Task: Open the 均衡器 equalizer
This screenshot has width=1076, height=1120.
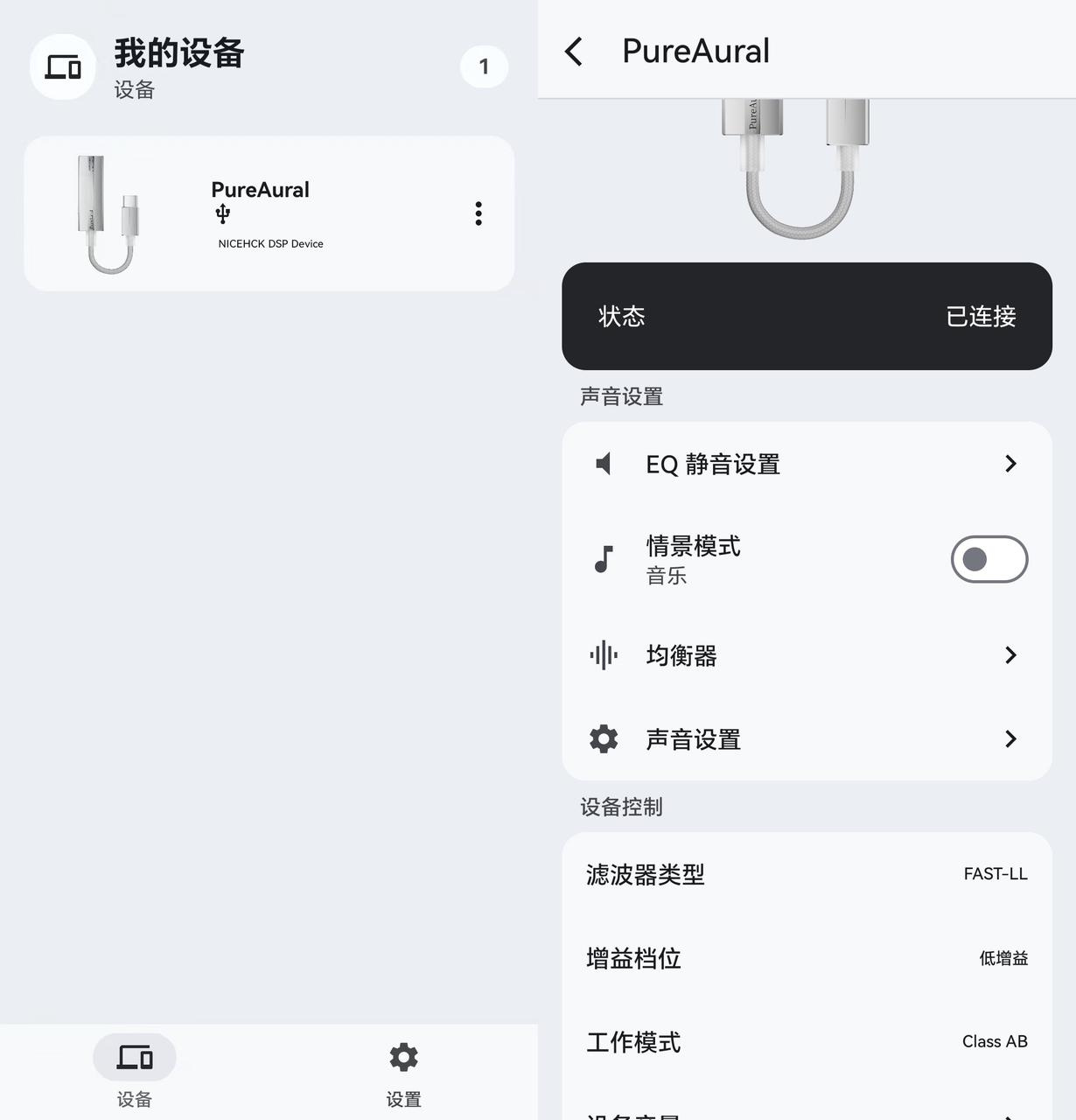Action: pos(807,655)
